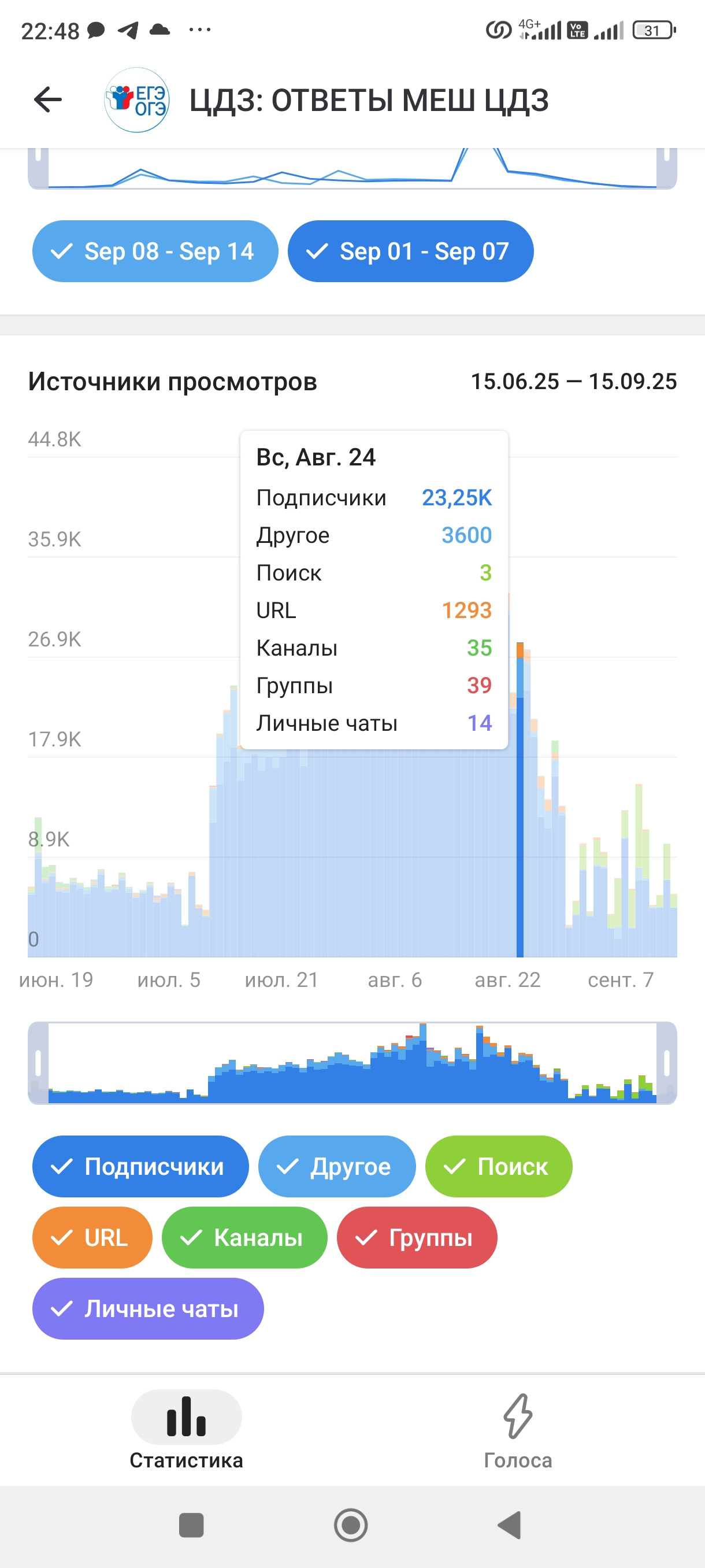The height and width of the screenshot is (1568, 705).
Task: Select the Статистика tab
Action: click(x=186, y=1432)
